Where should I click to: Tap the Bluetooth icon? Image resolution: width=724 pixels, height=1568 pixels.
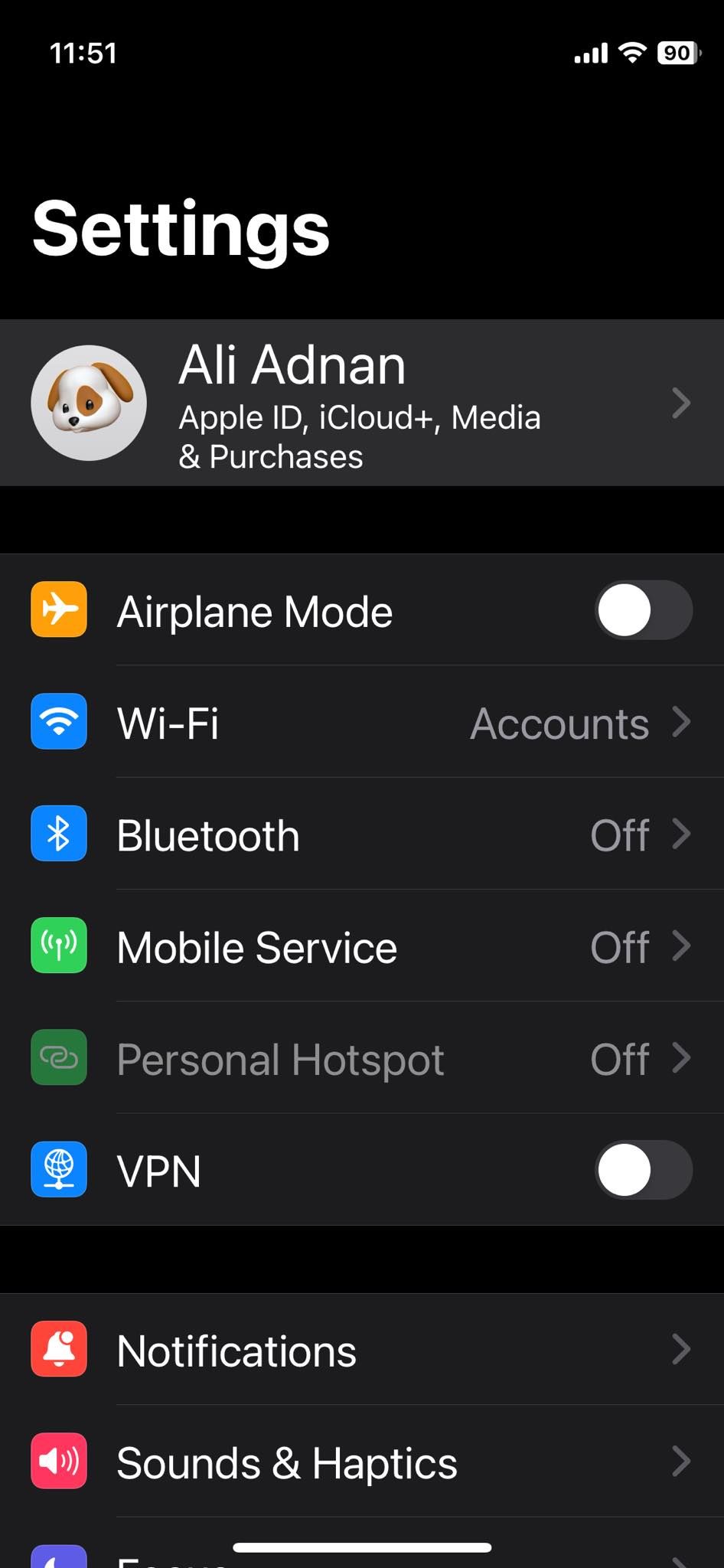[59, 834]
